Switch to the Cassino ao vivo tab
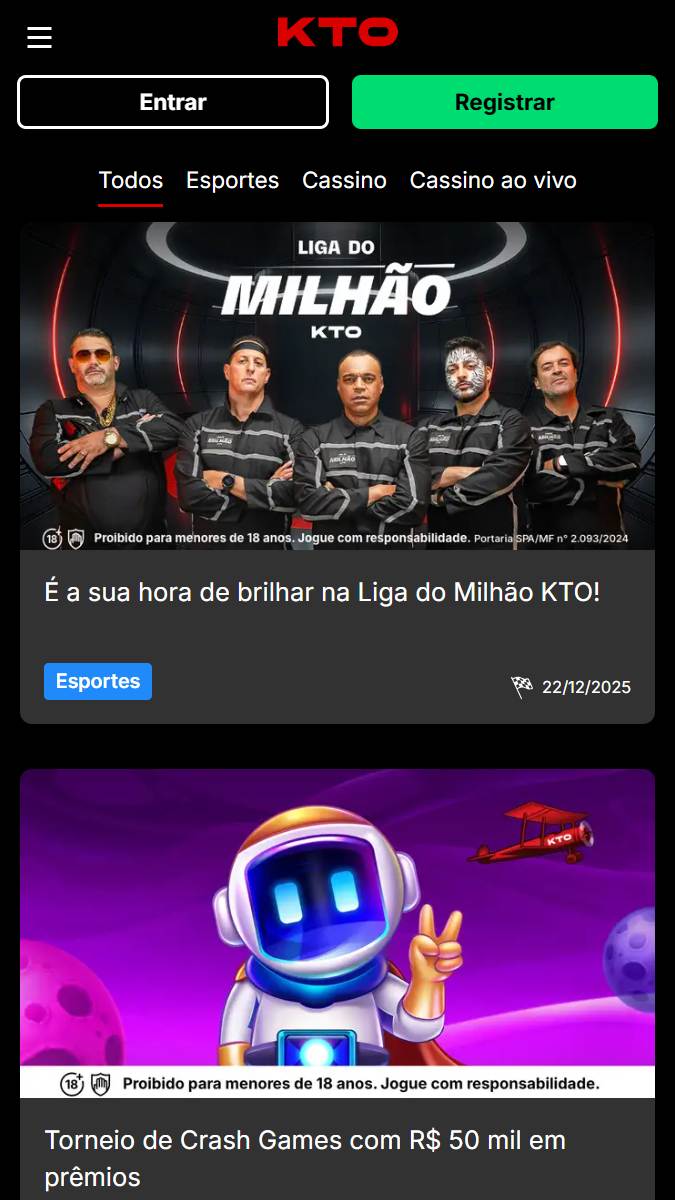Screen dimensions: 675x1200 pos(493,181)
